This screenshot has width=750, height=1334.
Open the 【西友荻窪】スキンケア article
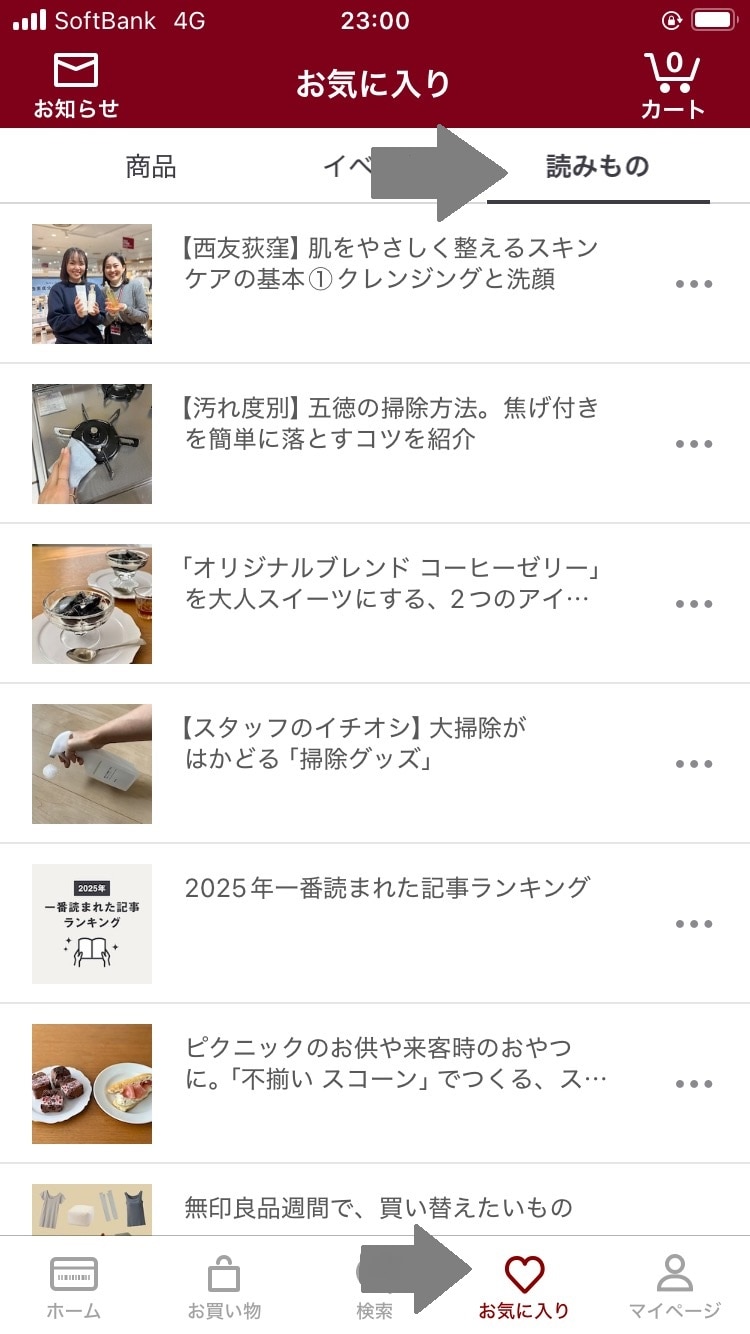(390, 263)
